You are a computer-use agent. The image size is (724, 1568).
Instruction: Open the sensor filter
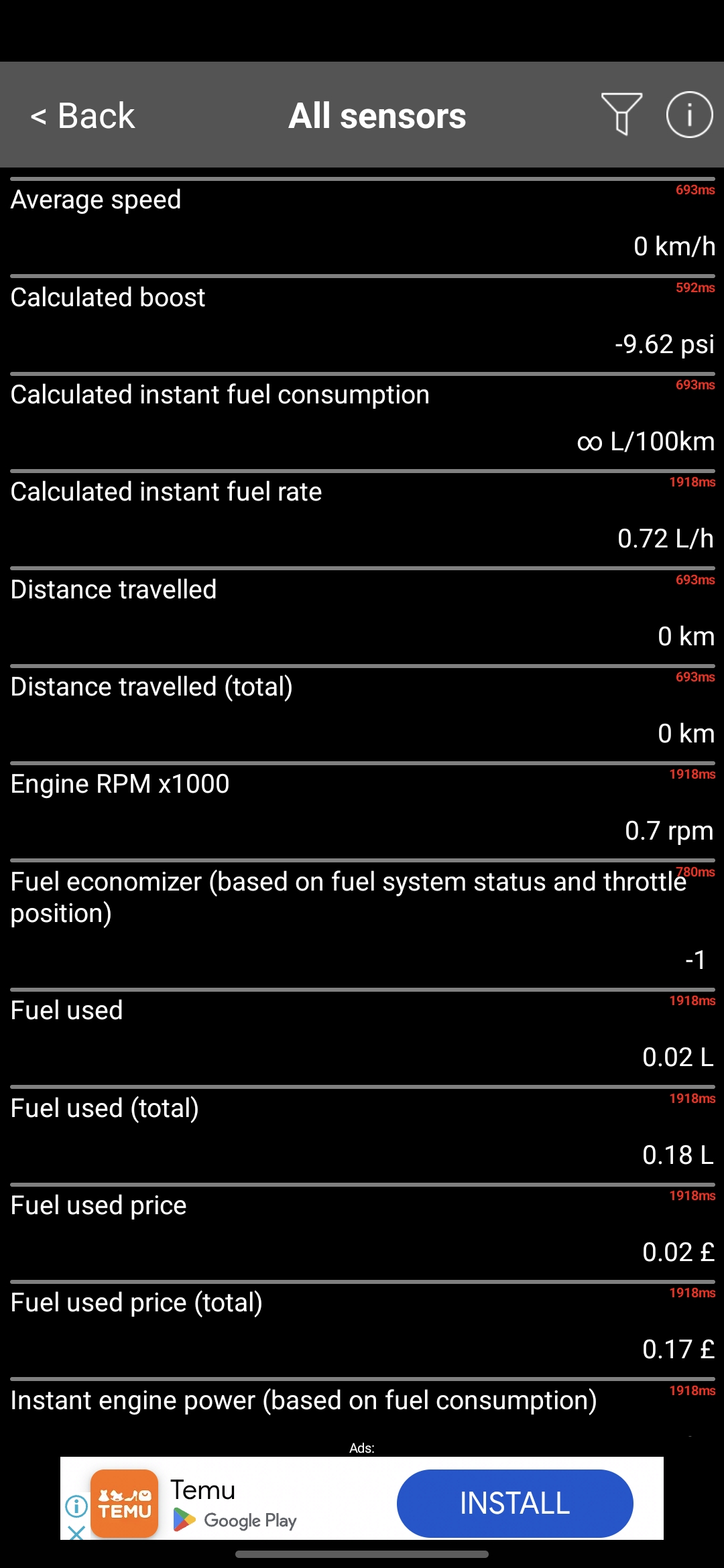click(x=621, y=115)
